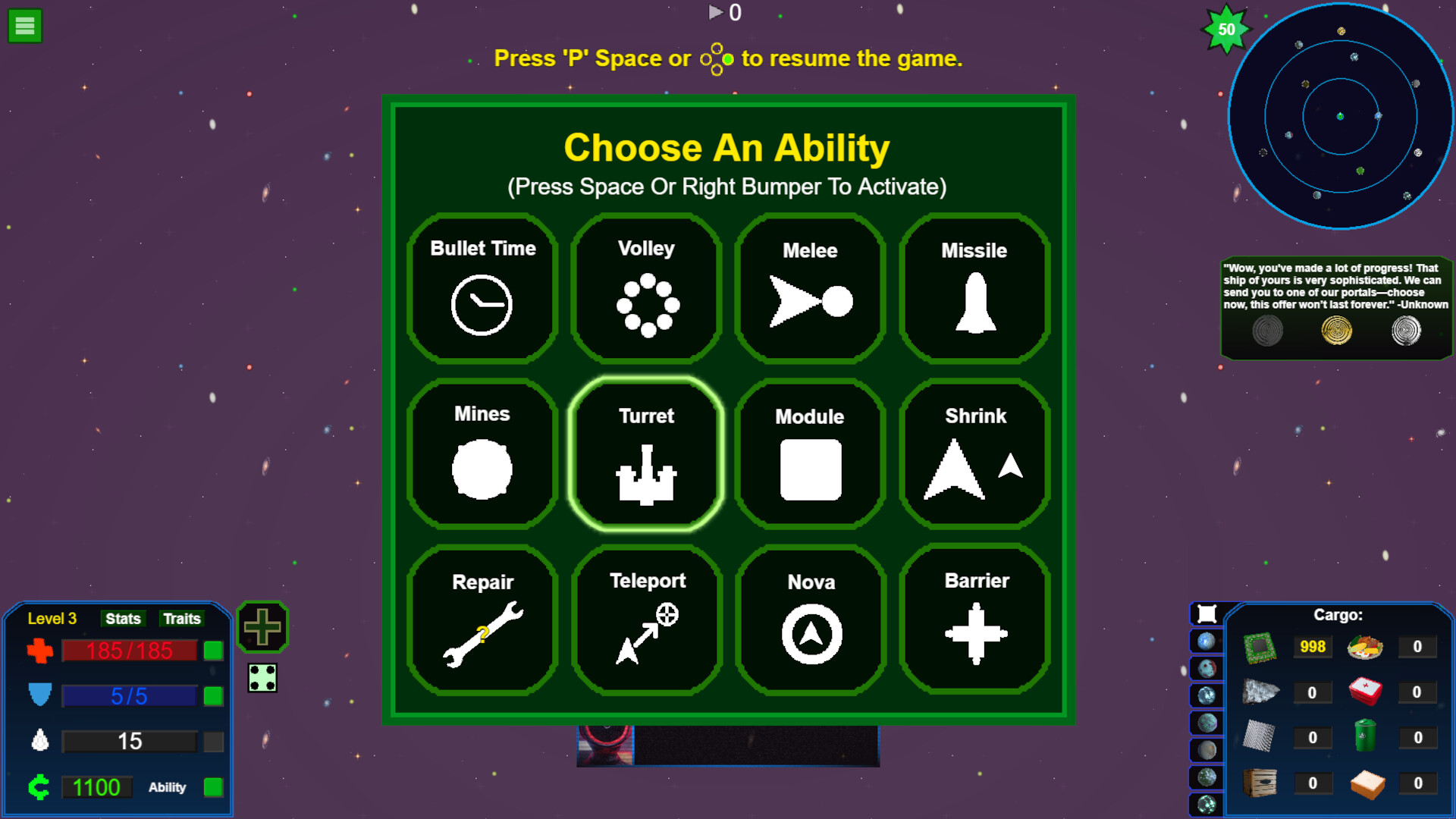
Task: Choose the Teleport ability
Action: (646, 620)
